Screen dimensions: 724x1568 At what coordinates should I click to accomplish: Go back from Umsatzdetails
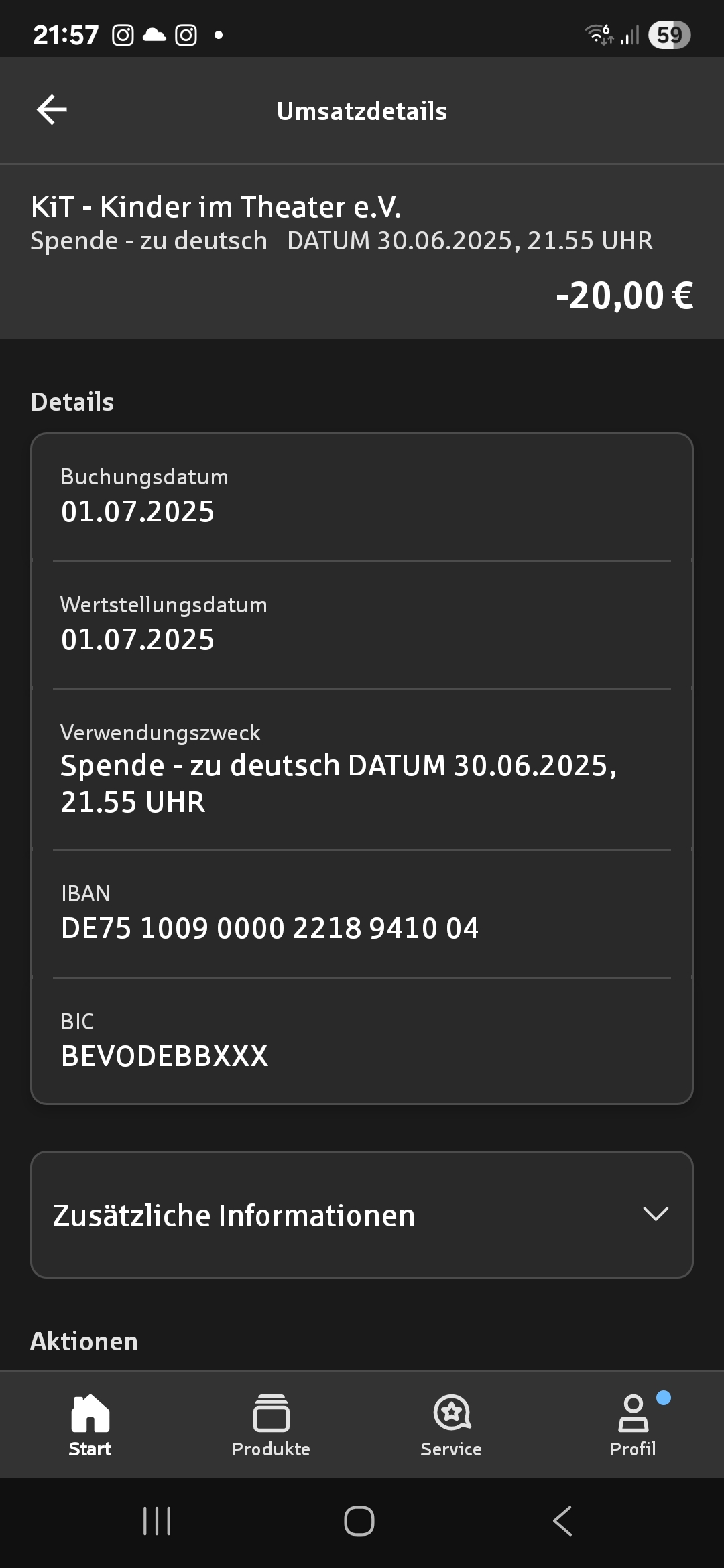coord(52,110)
